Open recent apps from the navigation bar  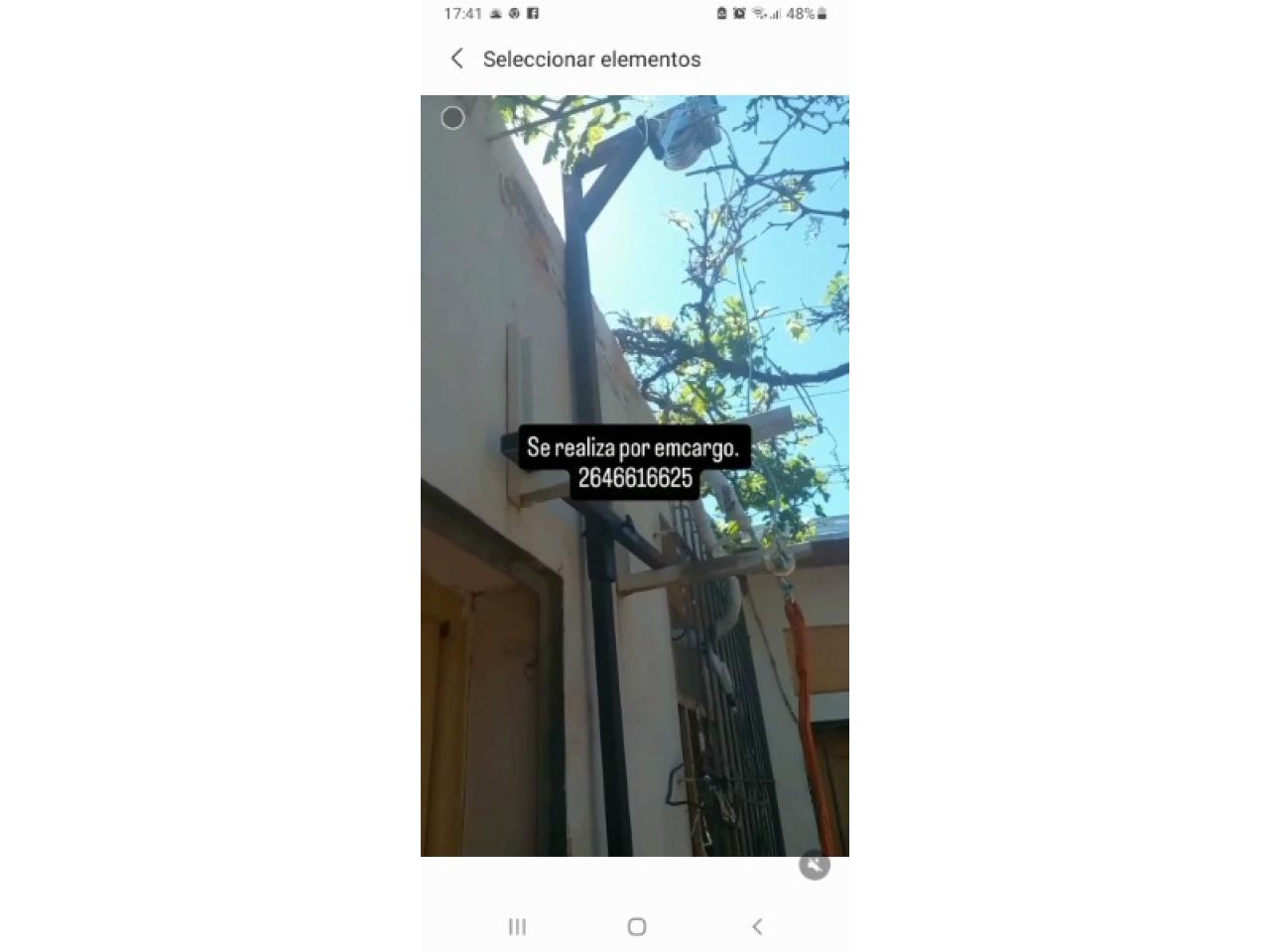pos(517,926)
